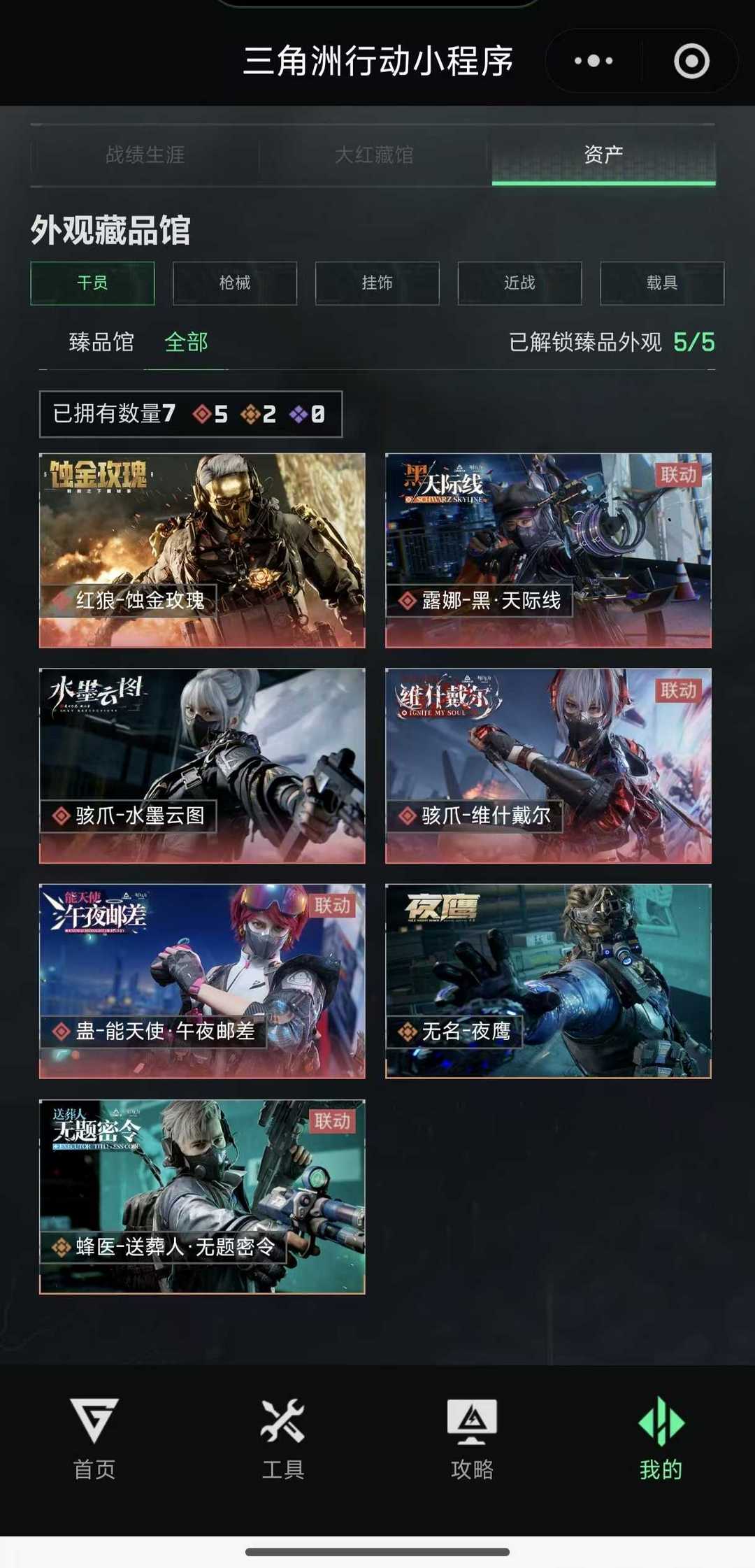
Task: Open the 挂饰 charms category
Action: pos(377,283)
